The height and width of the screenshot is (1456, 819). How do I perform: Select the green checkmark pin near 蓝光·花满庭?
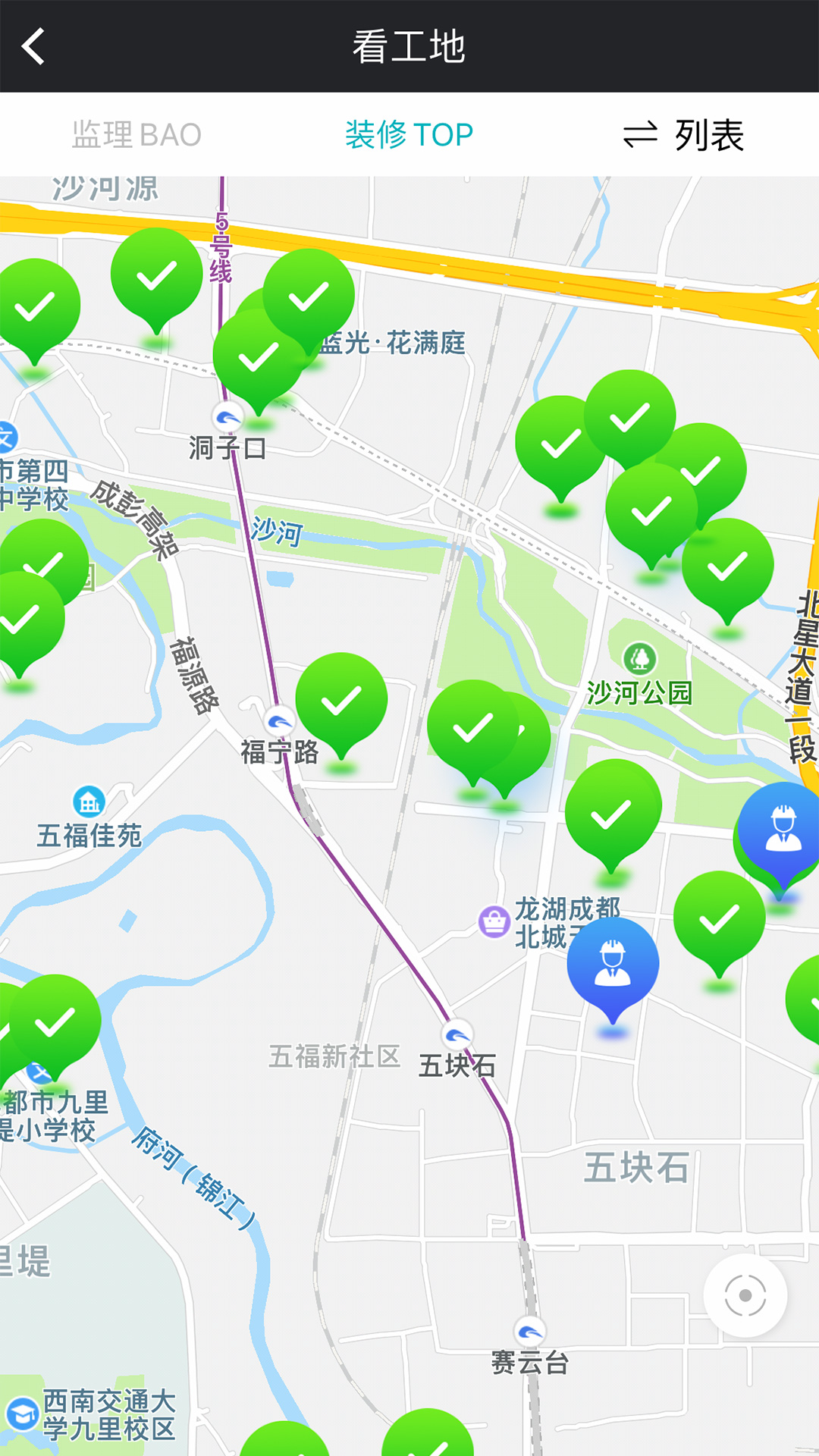pyautogui.click(x=306, y=295)
